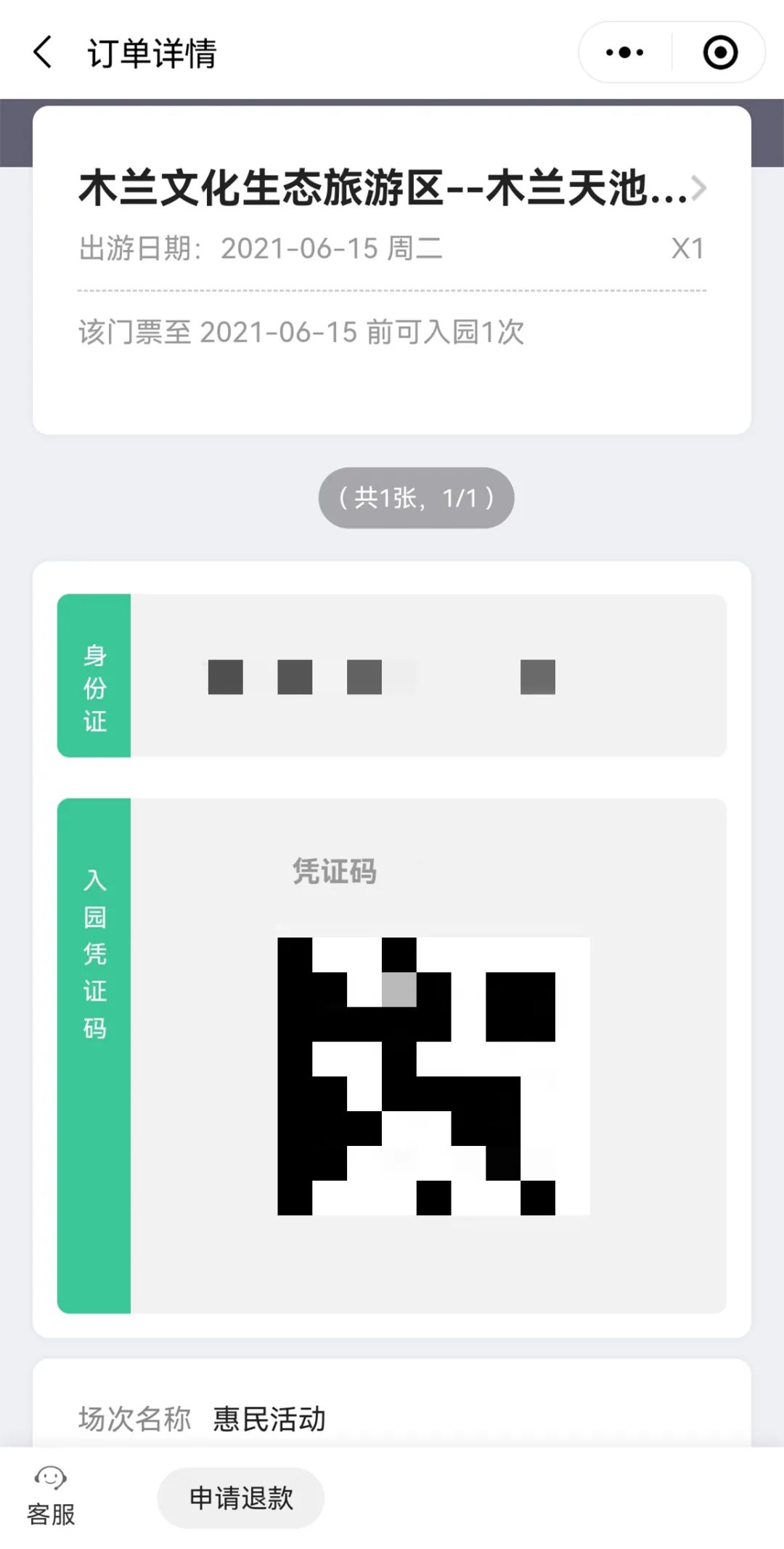Contact 客服 customer service
Viewport: 784px width, 1549px height.
click(x=51, y=1496)
